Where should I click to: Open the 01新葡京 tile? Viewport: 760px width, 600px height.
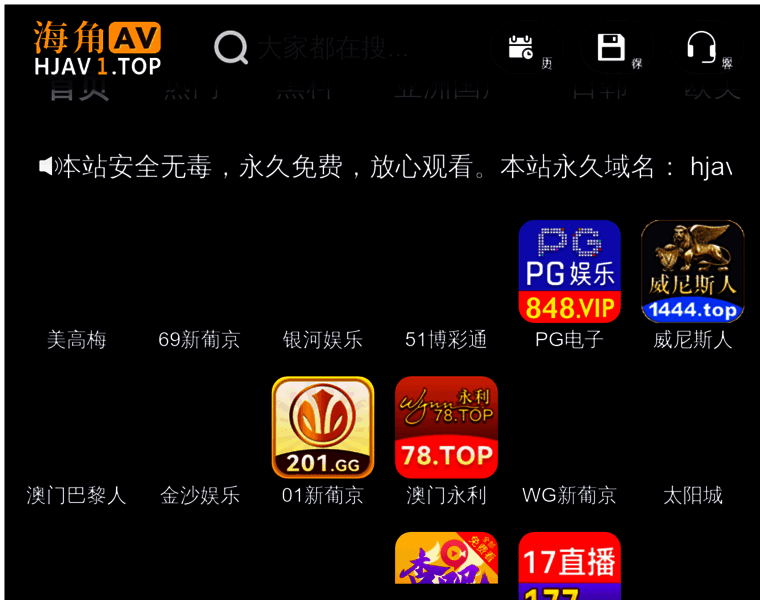click(x=322, y=428)
